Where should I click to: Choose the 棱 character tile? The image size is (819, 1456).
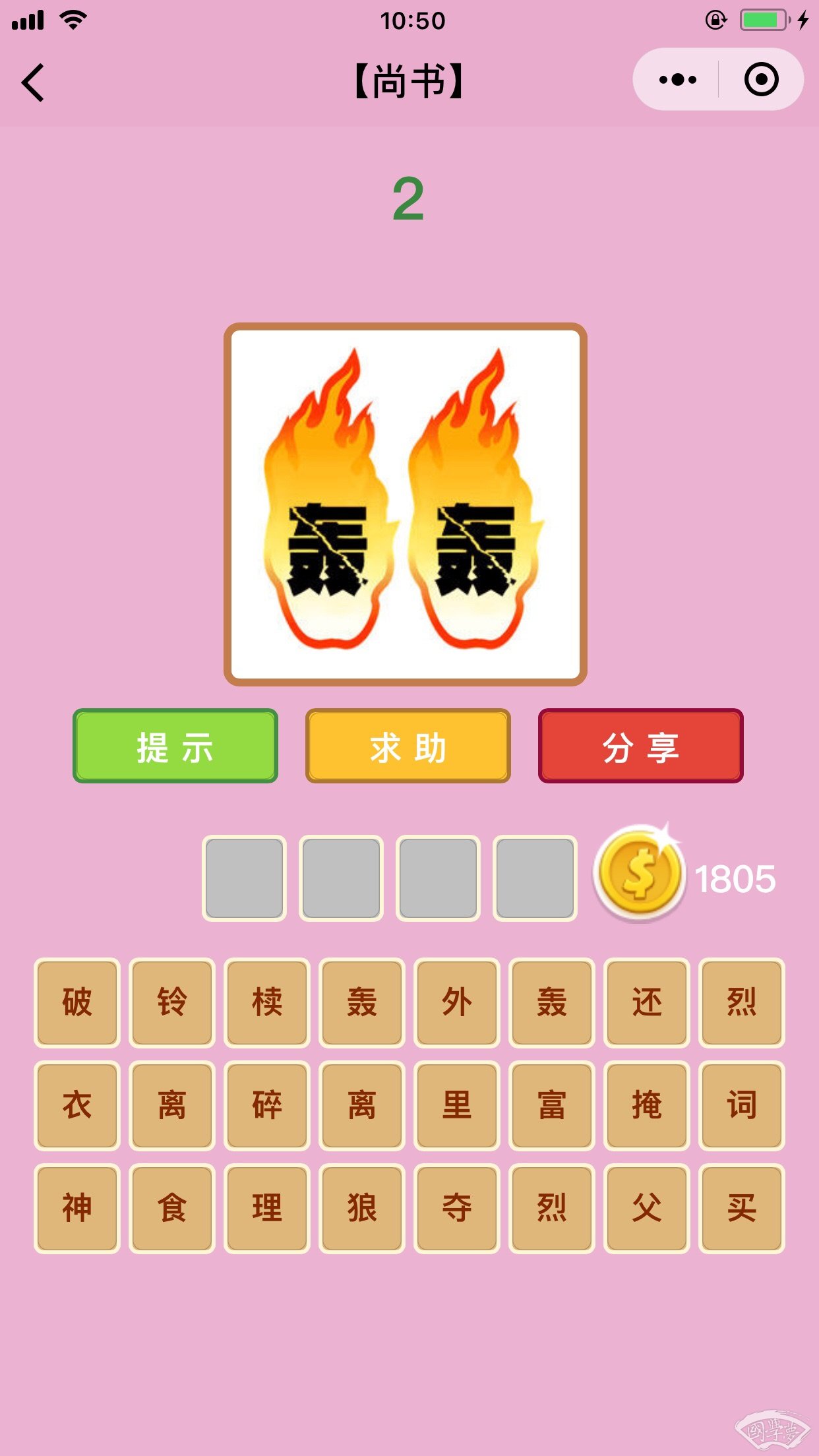[267, 1002]
